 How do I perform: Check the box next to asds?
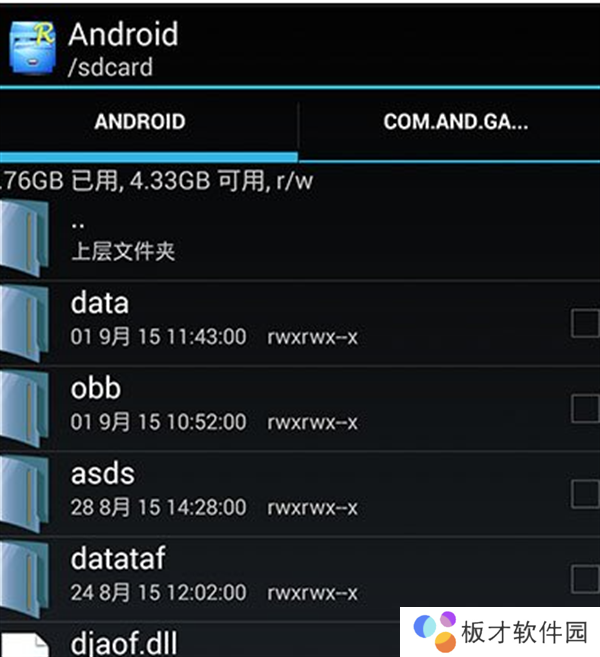click(585, 493)
